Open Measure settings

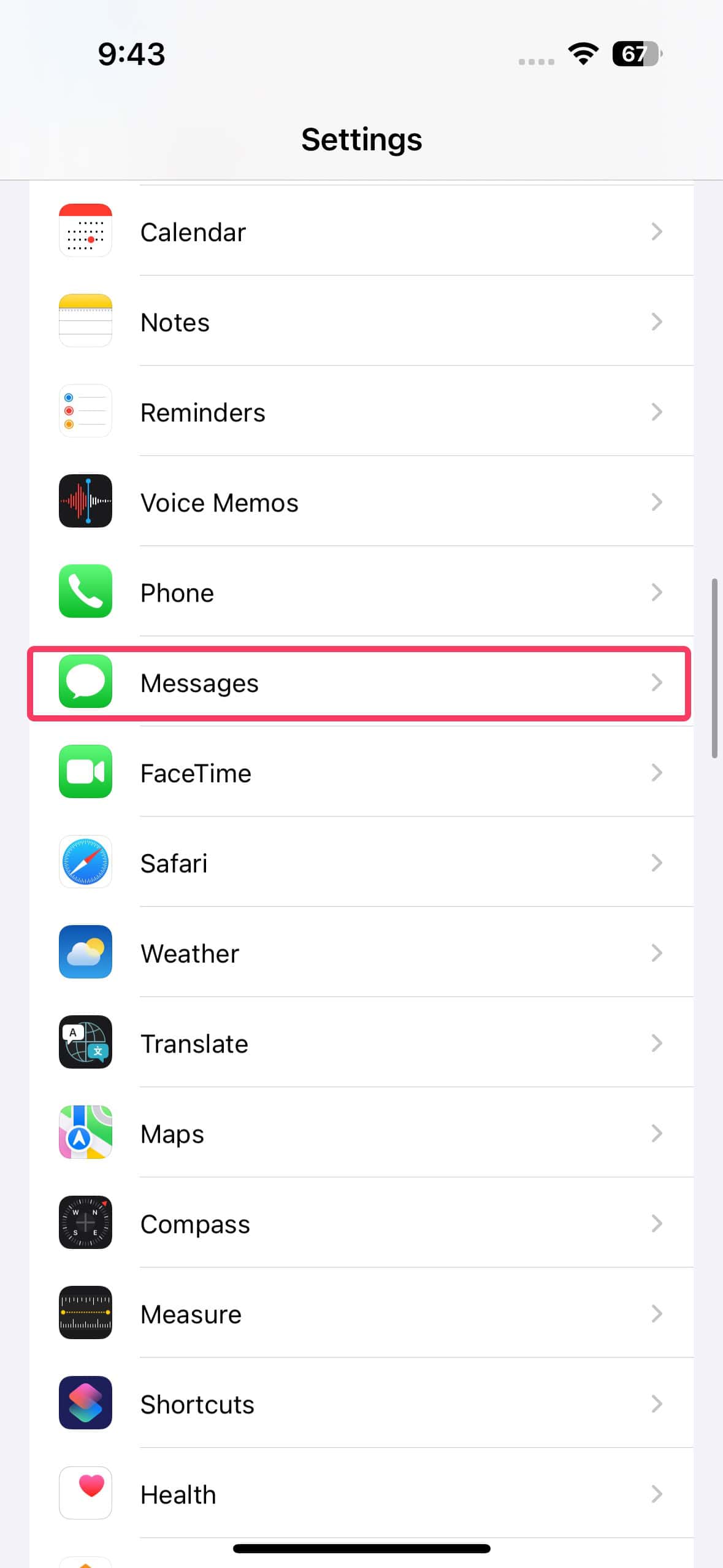click(361, 1314)
